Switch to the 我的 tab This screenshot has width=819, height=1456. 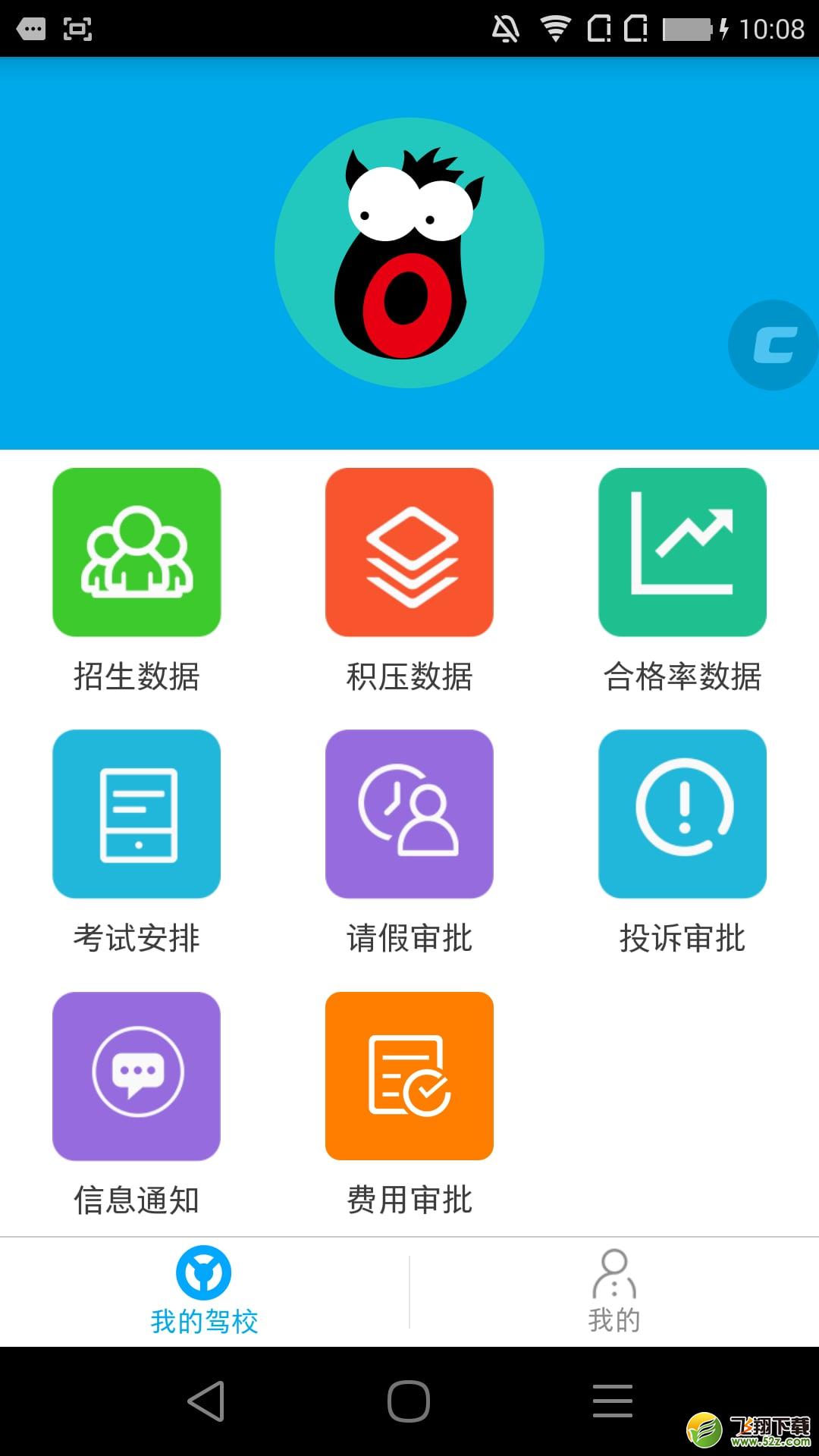click(x=614, y=1292)
